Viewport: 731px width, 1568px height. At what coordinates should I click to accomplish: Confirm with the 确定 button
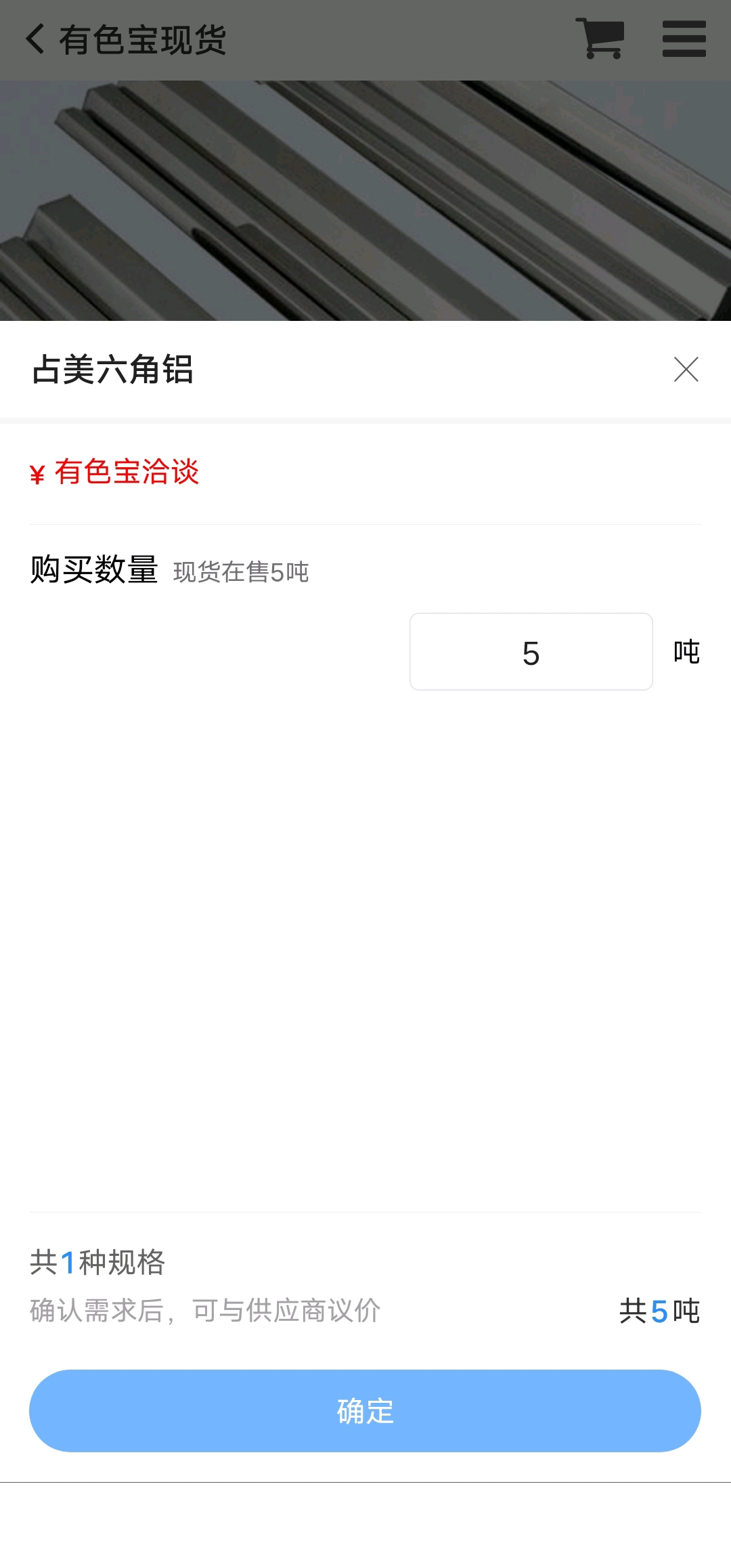(365, 1410)
